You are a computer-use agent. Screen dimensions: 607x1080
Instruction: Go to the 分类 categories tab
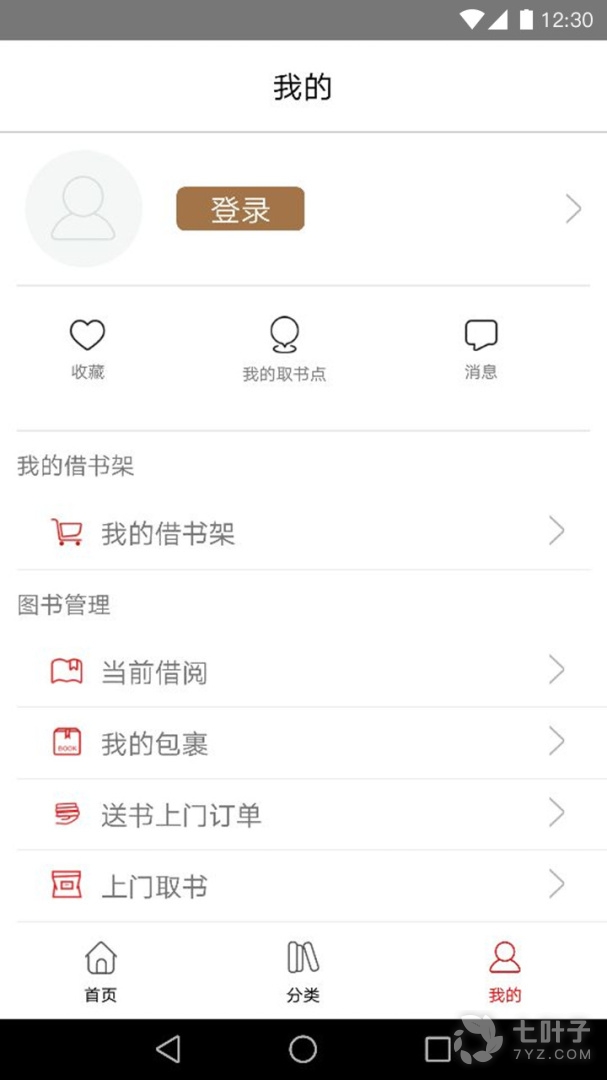coord(303,971)
